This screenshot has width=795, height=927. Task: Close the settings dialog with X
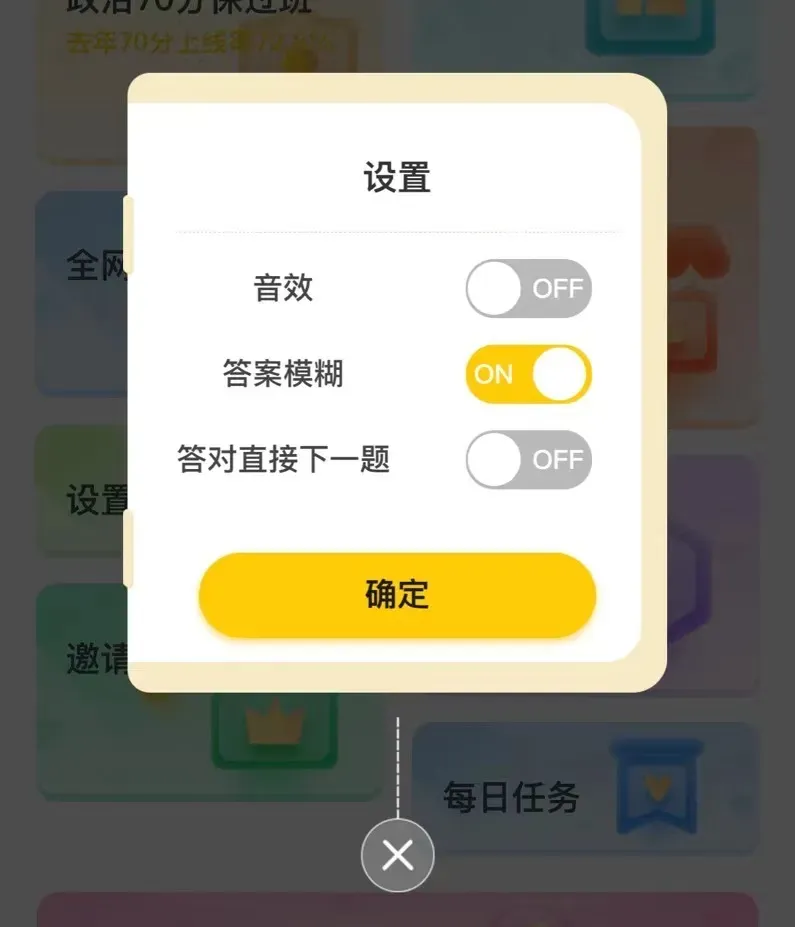[x=398, y=855]
